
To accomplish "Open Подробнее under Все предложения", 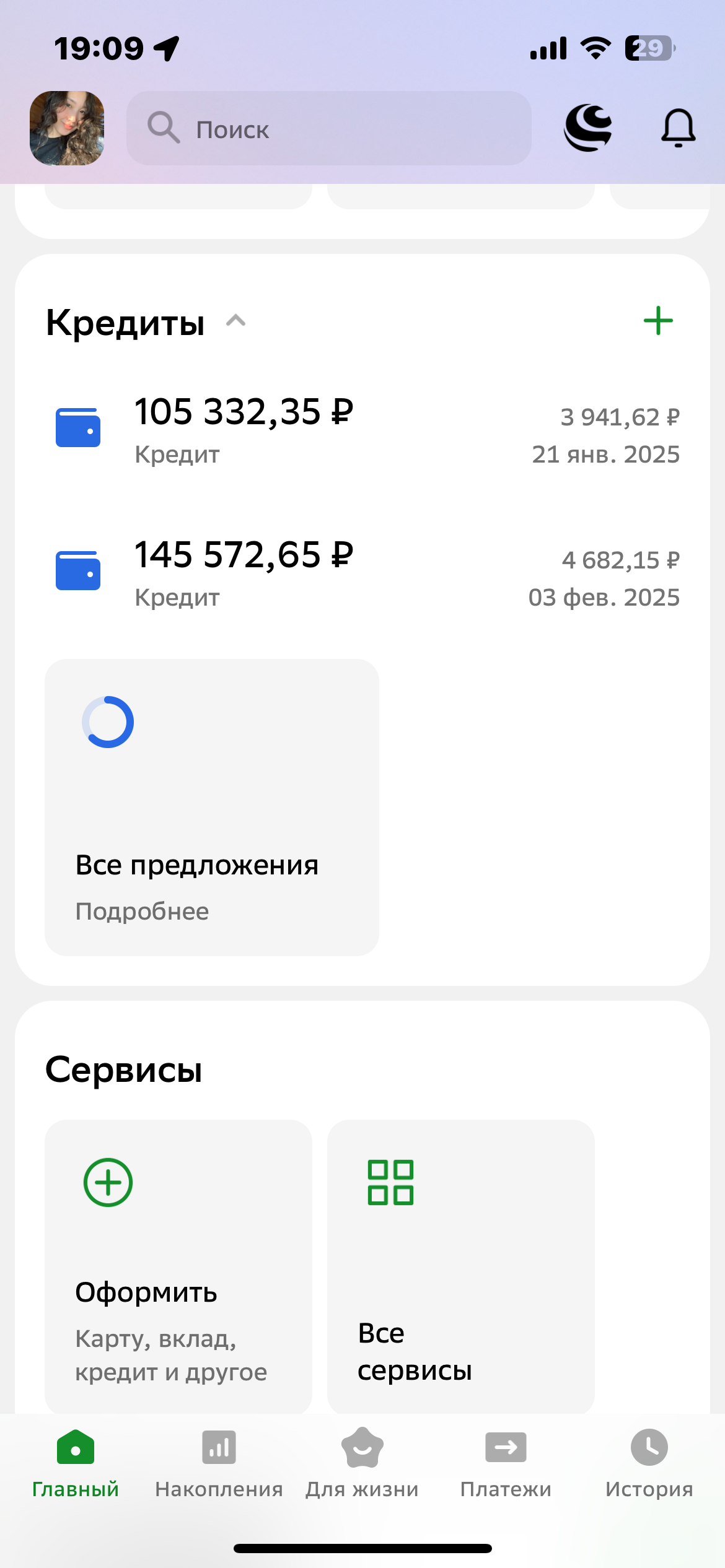I will (x=142, y=911).
